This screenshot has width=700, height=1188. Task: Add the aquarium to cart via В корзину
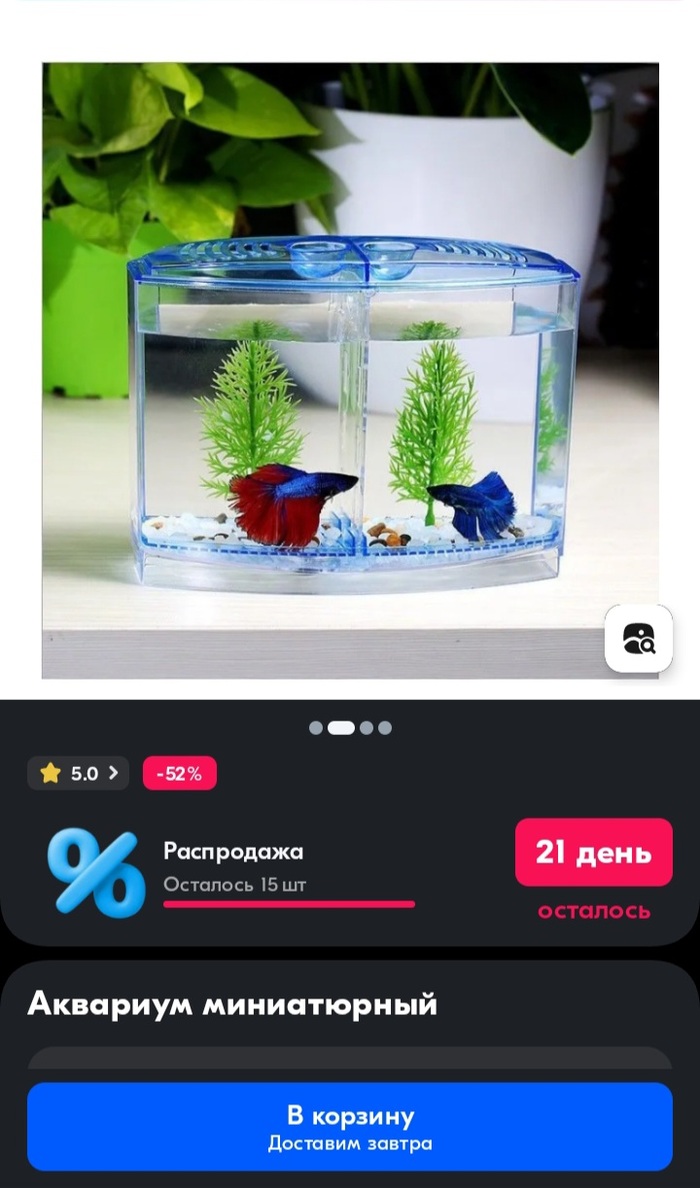tap(349, 1127)
